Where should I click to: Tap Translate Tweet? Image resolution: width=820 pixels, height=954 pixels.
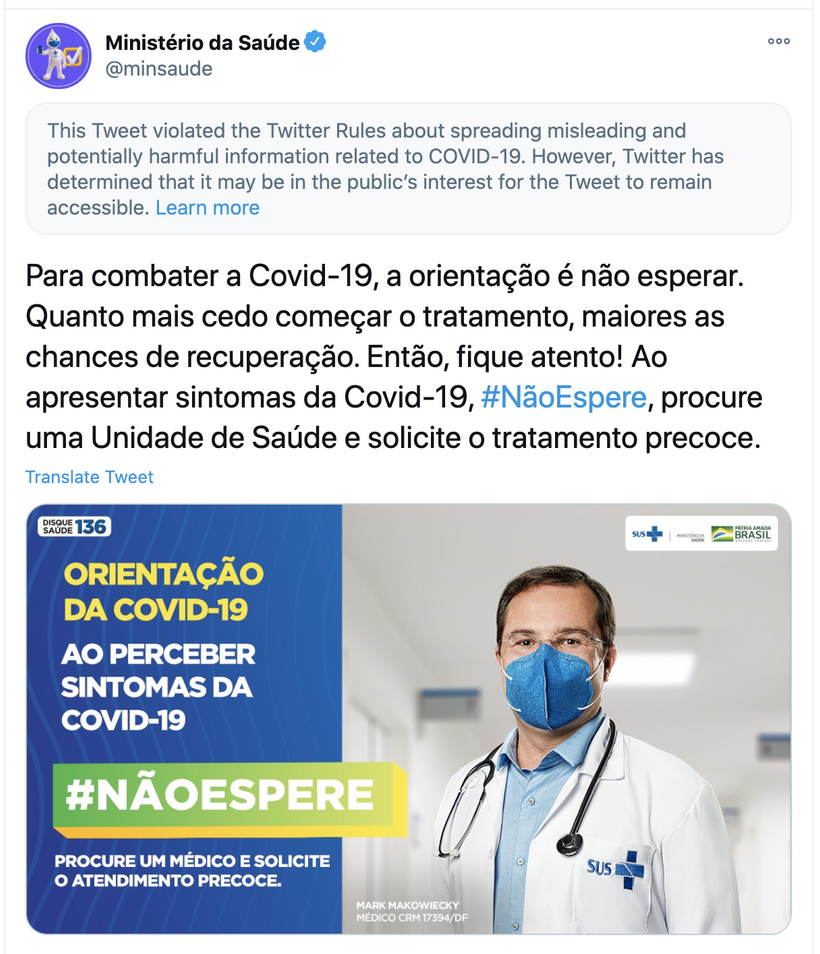tap(90, 477)
